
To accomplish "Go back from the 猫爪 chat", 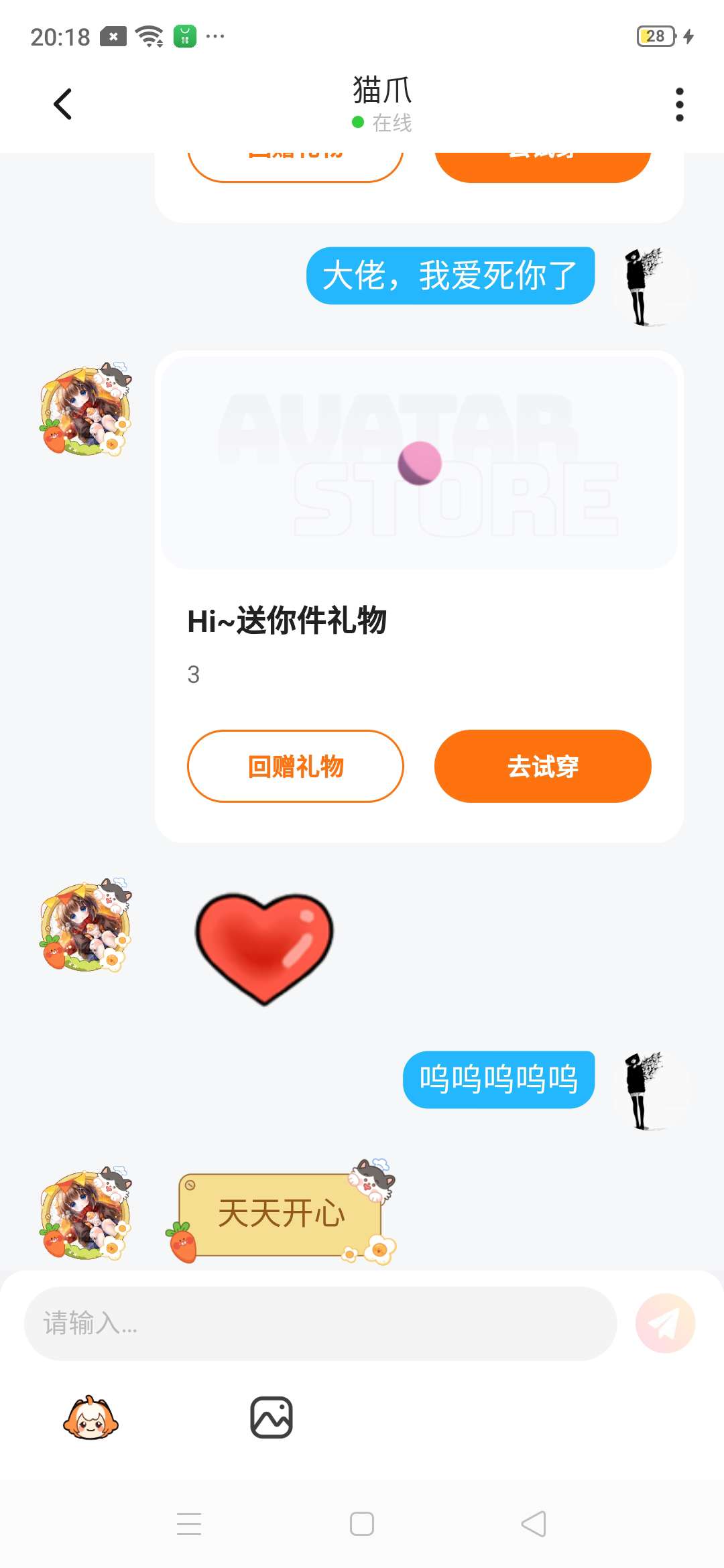I will pos(62,105).
